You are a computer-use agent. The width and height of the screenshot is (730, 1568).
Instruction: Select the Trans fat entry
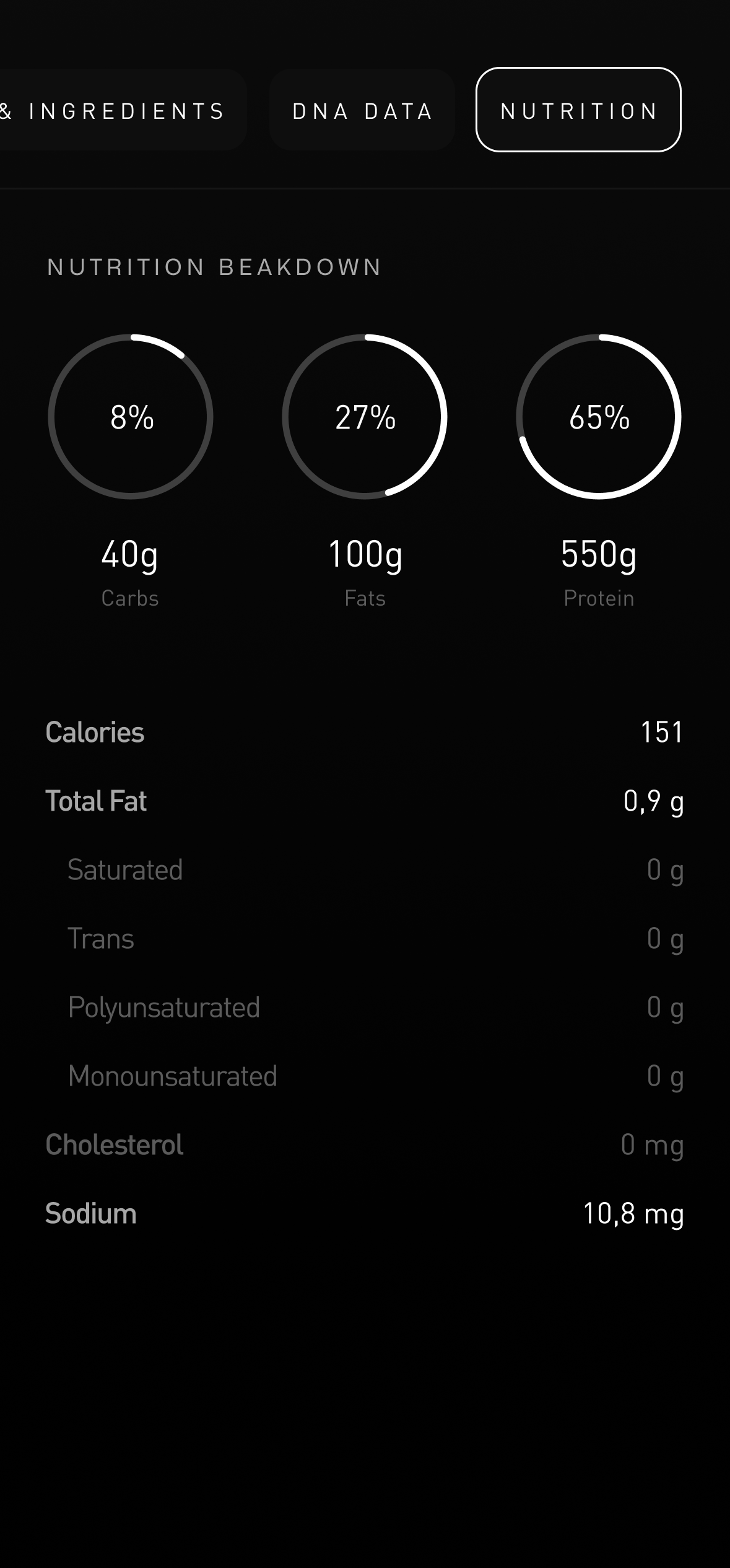[x=365, y=938]
